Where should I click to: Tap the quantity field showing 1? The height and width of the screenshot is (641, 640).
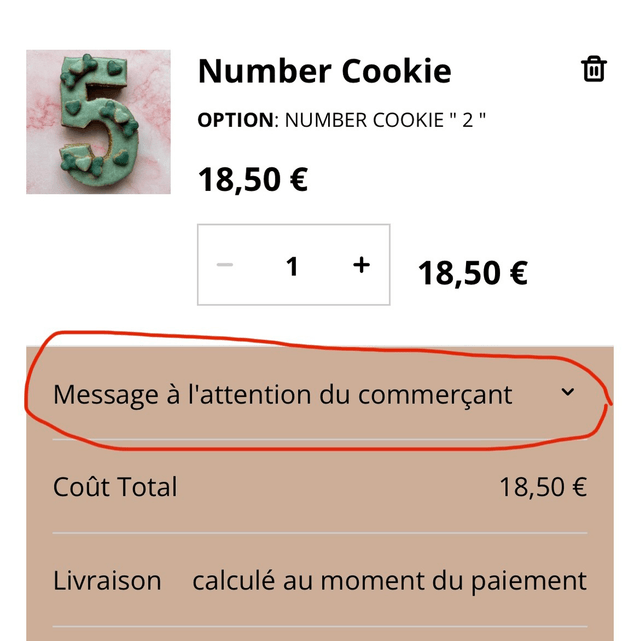click(292, 266)
